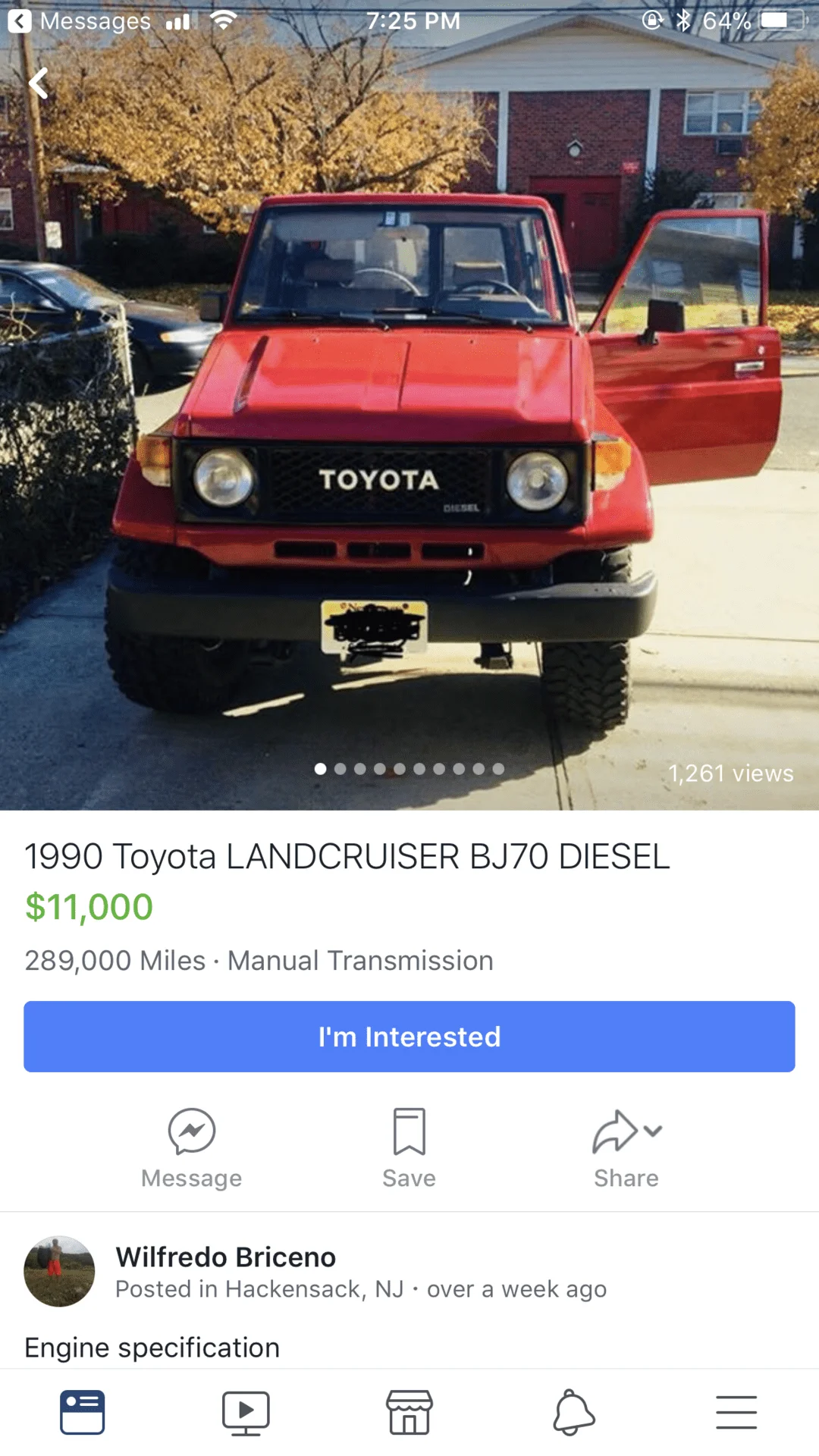819x1456 pixels.
Task: View the red Toyota listing photo
Action: coord(409,455)
